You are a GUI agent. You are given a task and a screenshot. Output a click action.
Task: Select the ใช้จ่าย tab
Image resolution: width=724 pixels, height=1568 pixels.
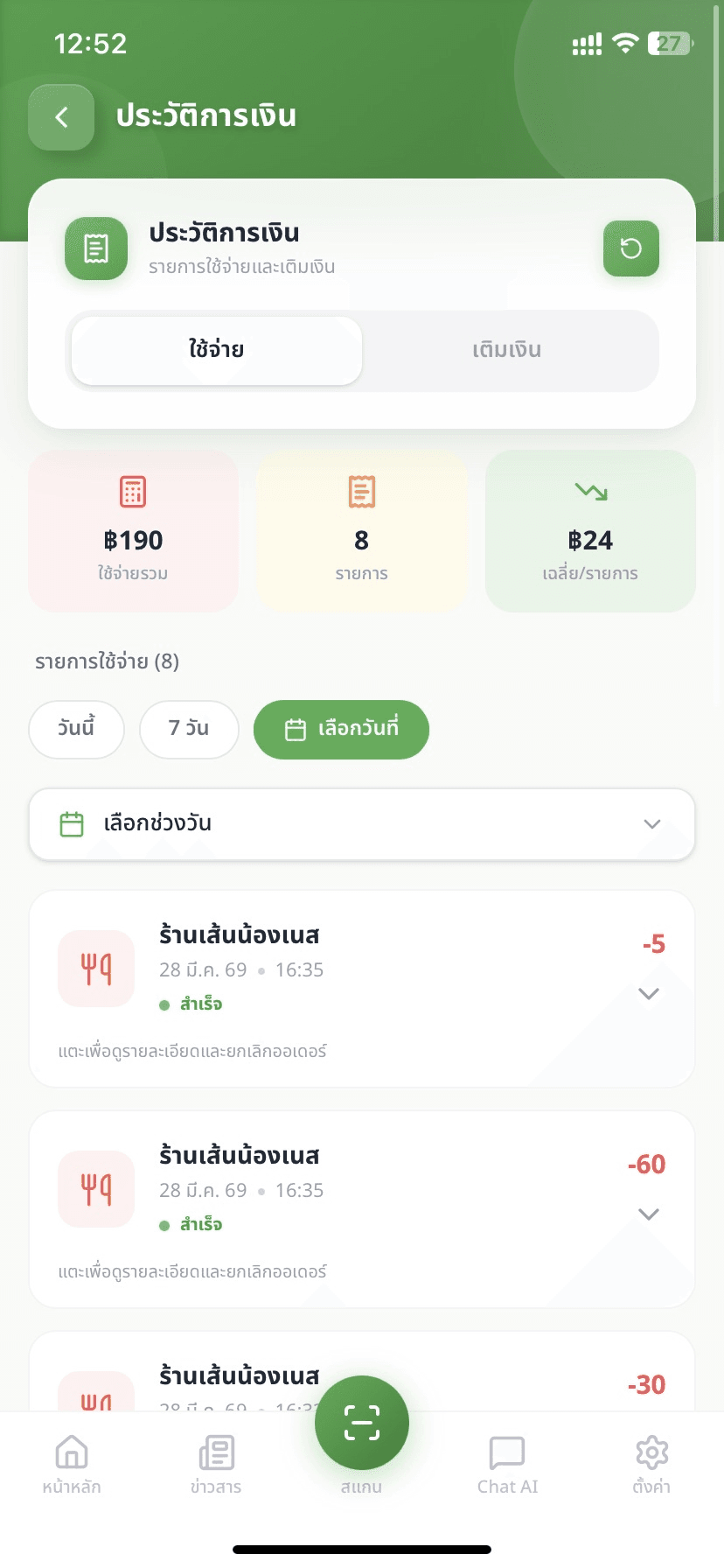[x=216, y=350]
